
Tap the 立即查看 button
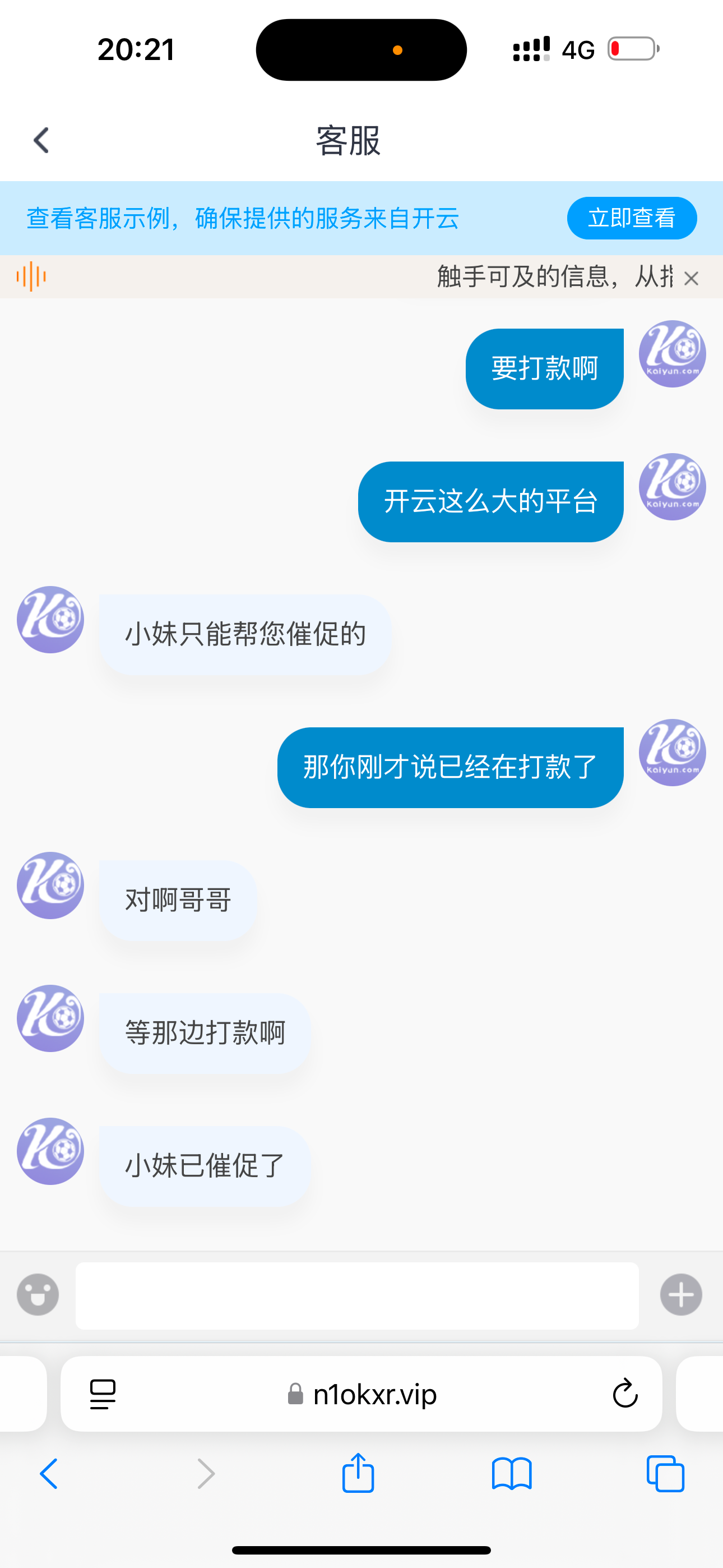point(631,218)
